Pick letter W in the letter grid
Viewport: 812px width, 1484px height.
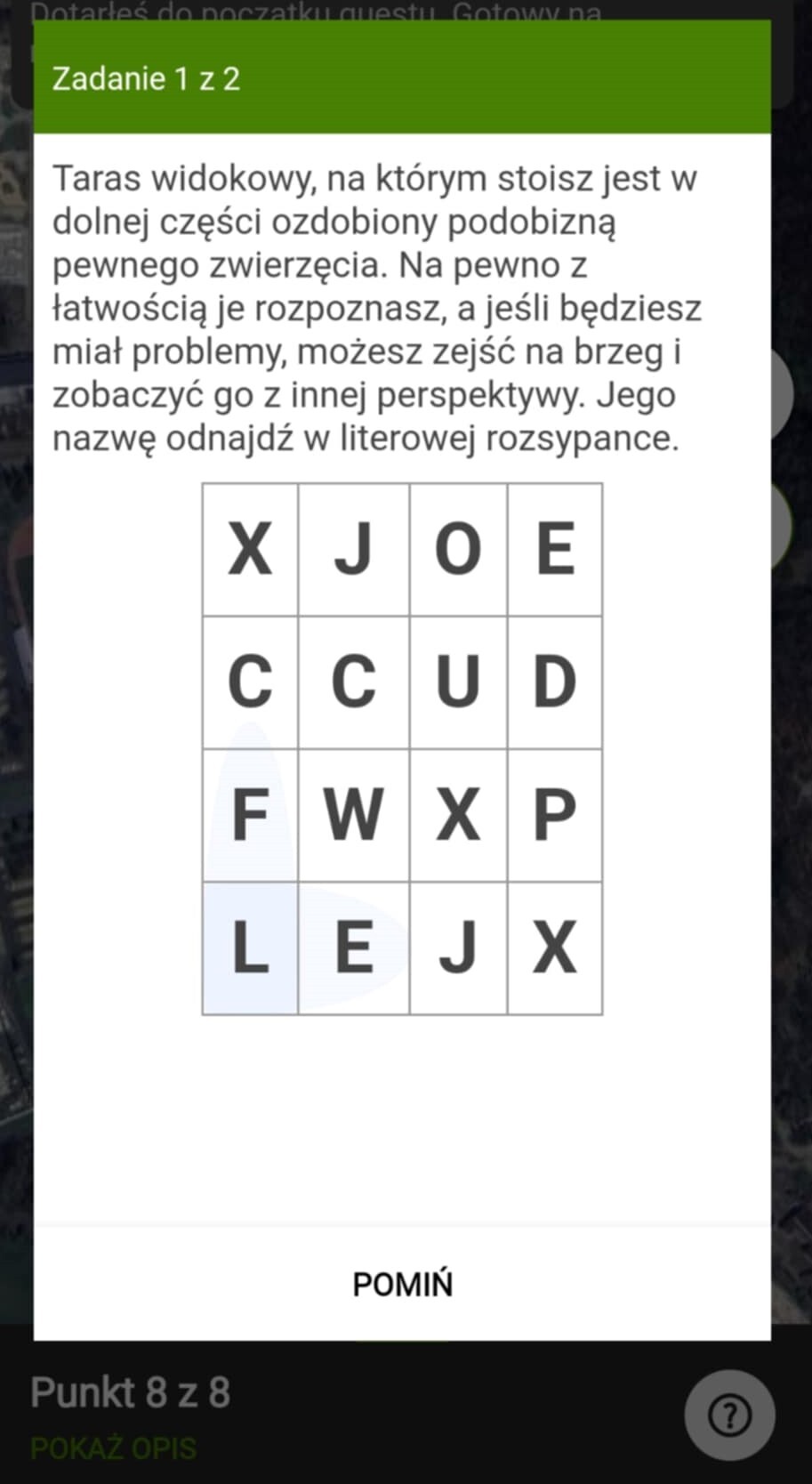coord(353,815)
